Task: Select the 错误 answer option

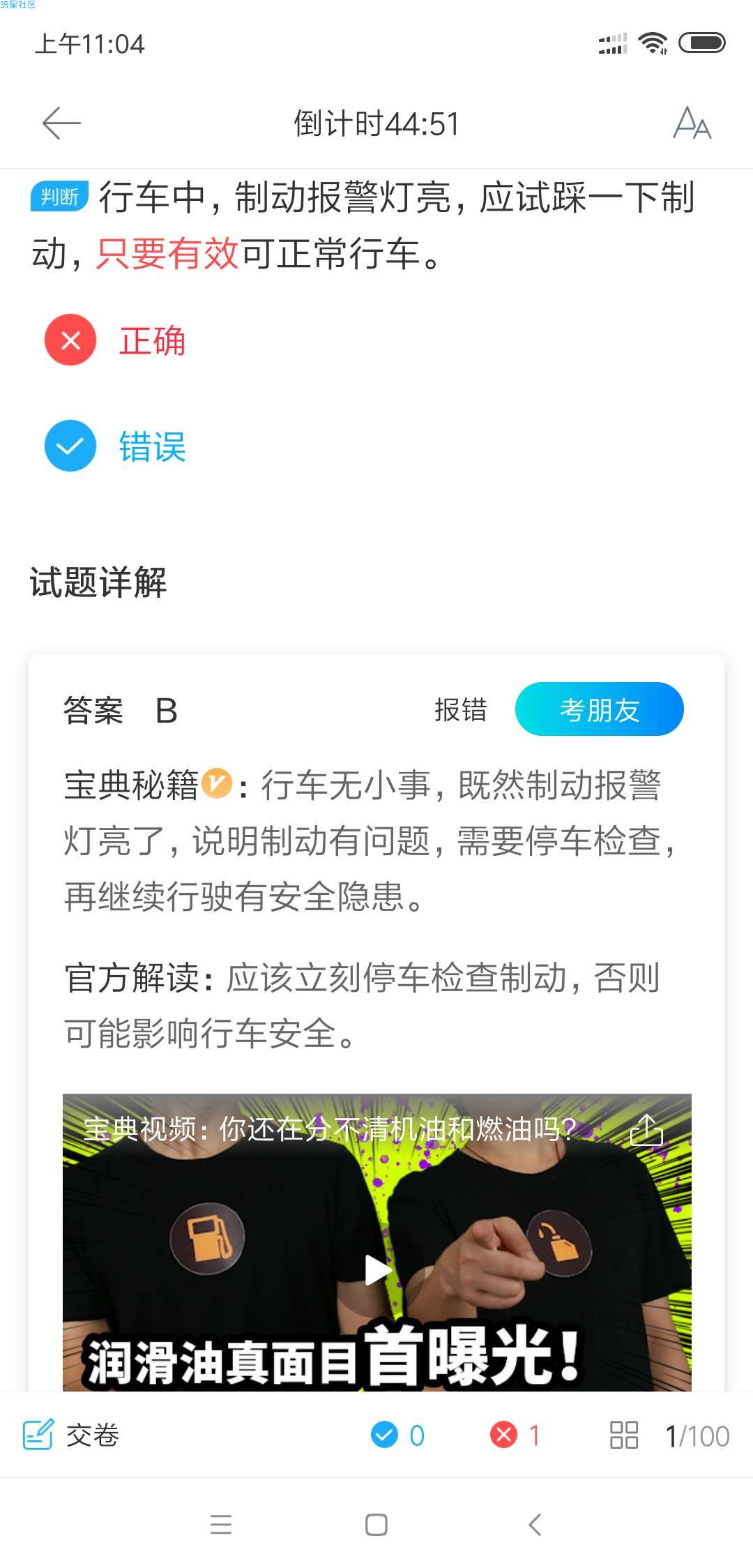Action: point(116,446)
